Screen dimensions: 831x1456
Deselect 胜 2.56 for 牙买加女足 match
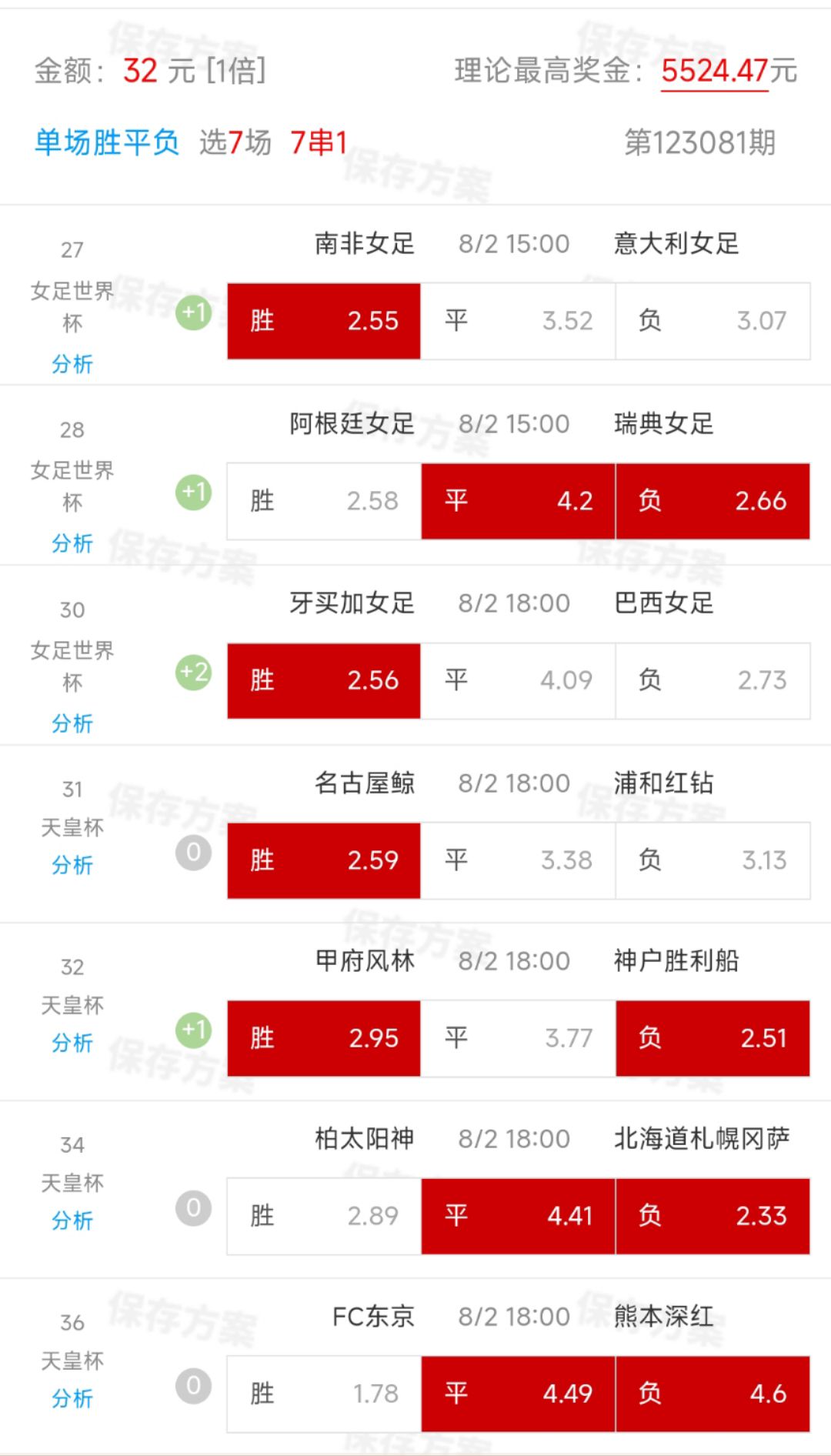pyautogui.click(x=324, y=680)
